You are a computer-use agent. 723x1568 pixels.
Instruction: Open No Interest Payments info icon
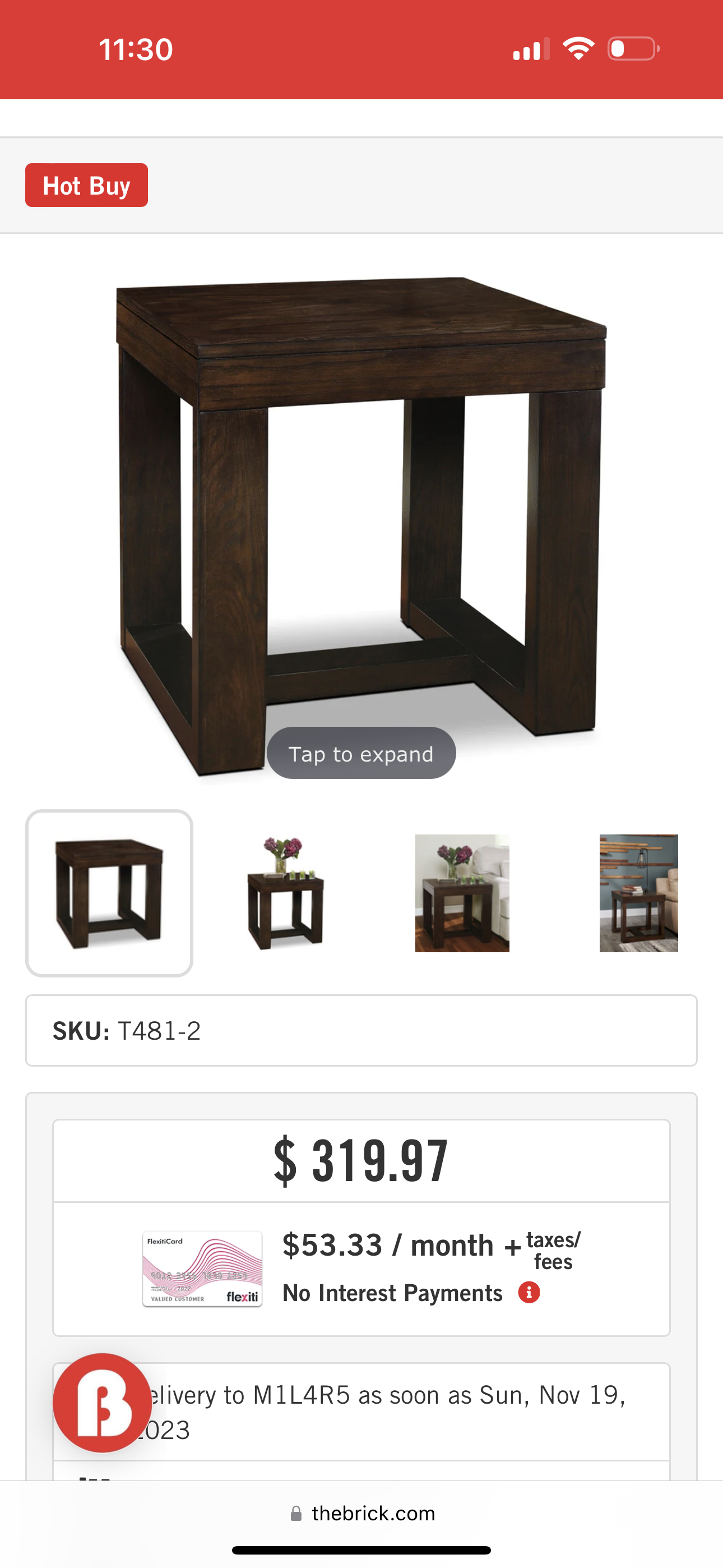[x=529, y=1292]
